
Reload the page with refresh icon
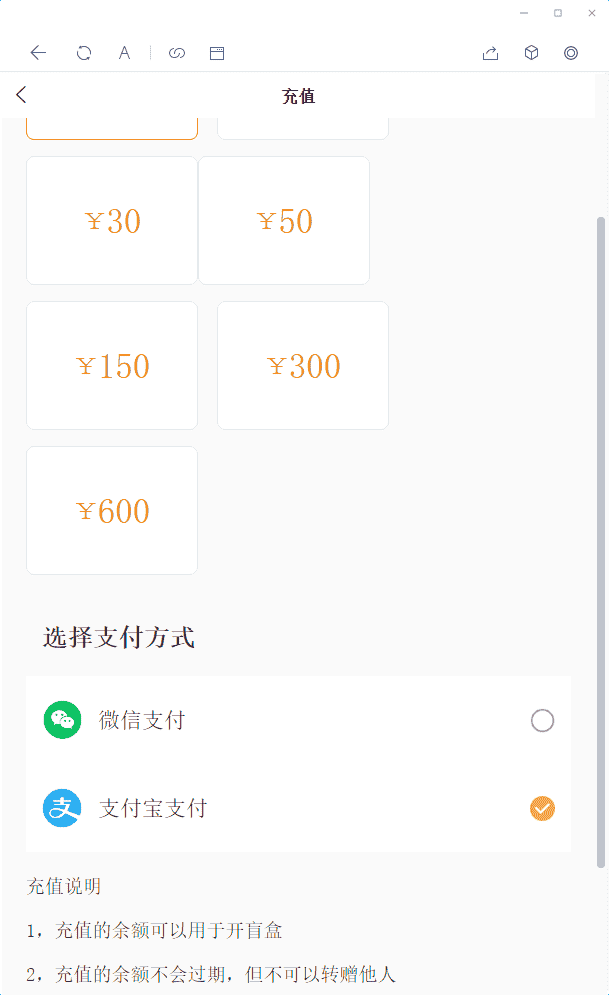[x=84, y=53]
